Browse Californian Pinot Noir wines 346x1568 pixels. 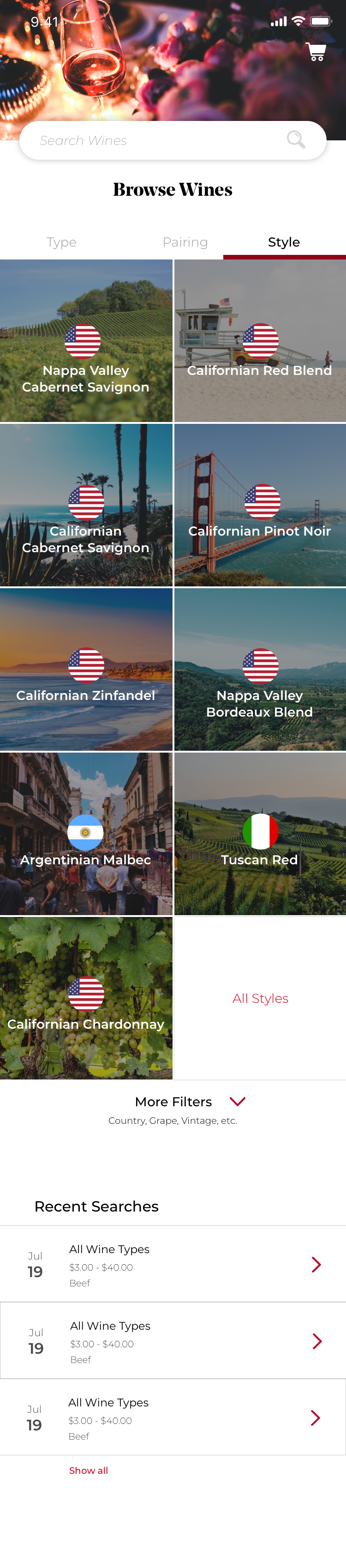pyautogui.click(x=260, y=505)
